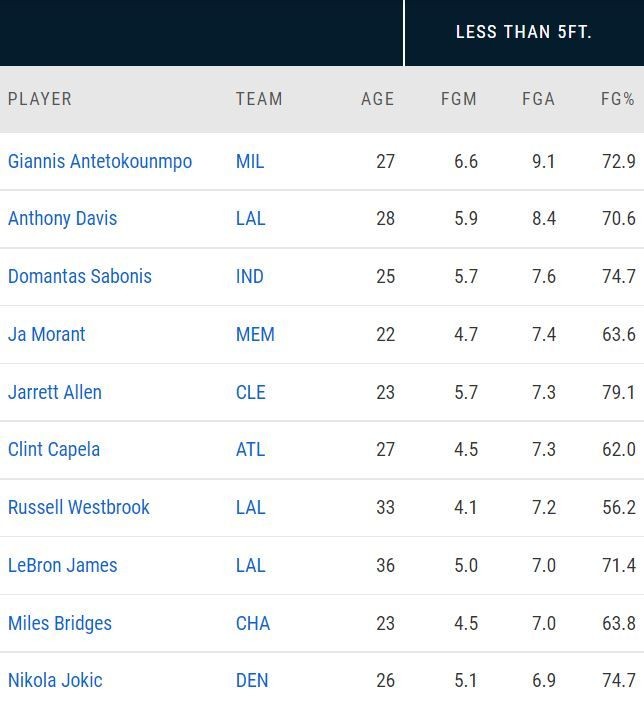This screenshot has height=707, width=644.
Task: Open Jarrett Allen's player page
Action: (55, 392)
